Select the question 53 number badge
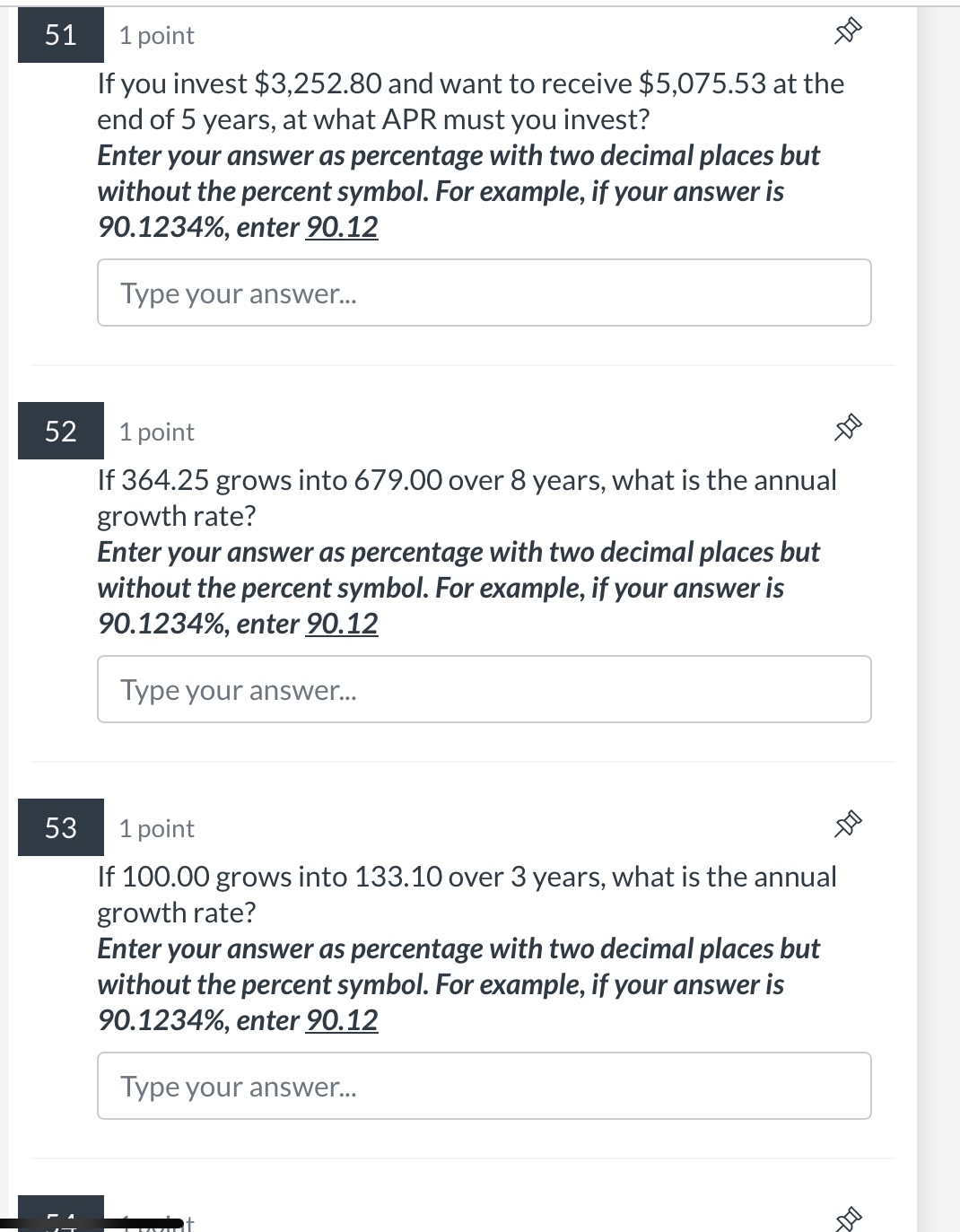960x1232 pixels. (60, 828)
